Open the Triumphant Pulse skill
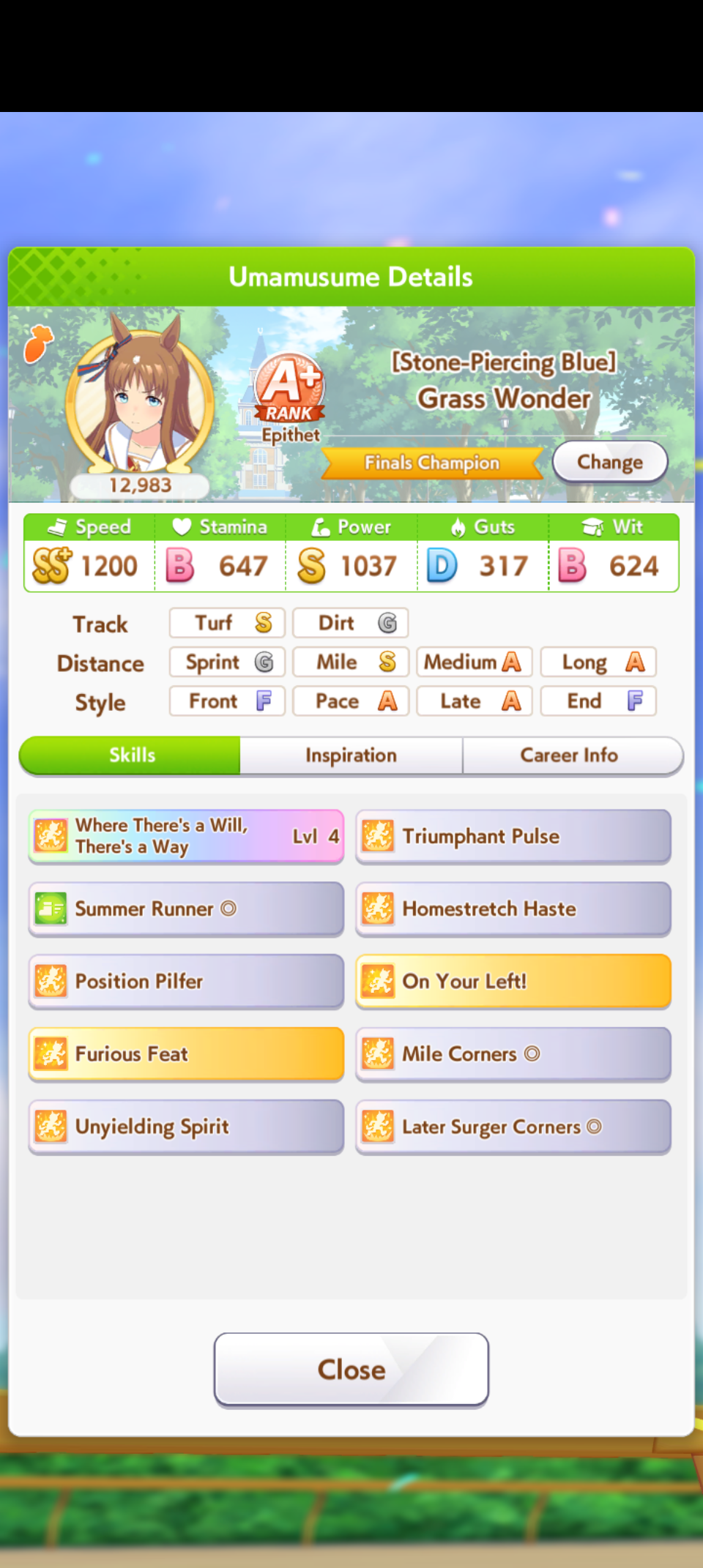This screenshot has width=703, height=1568. [513, 836]
